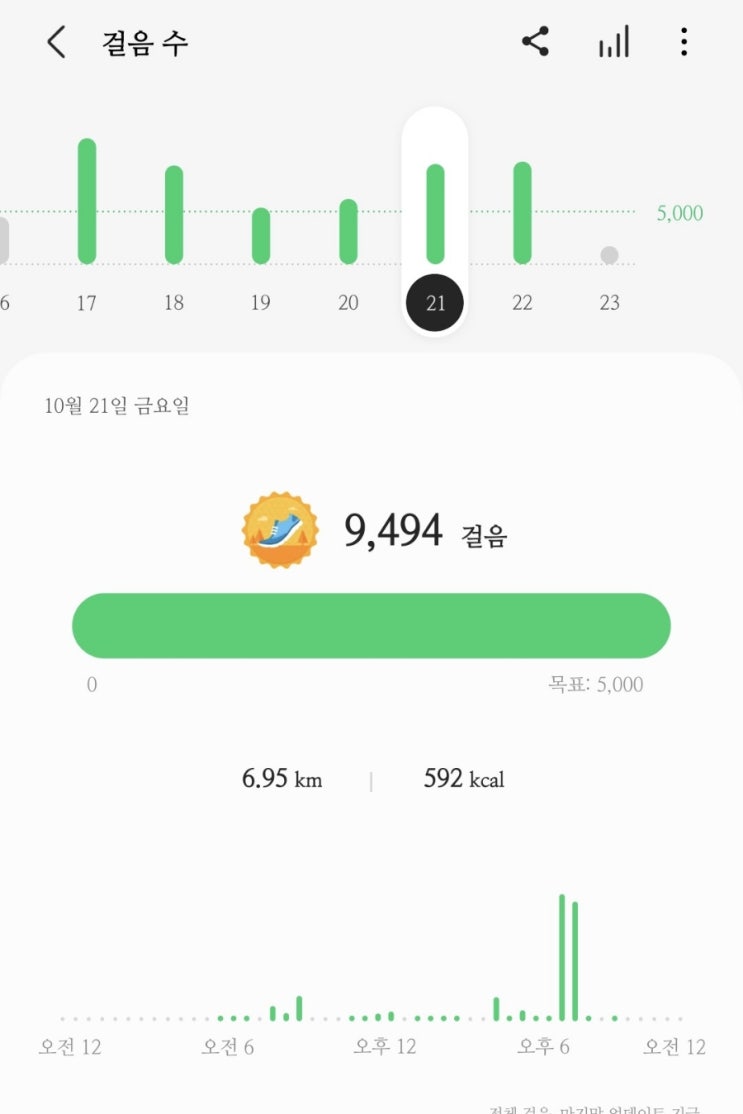Screen dimensions: 743x1114
Task: Open the more options menu
Action: click(684, 42)
